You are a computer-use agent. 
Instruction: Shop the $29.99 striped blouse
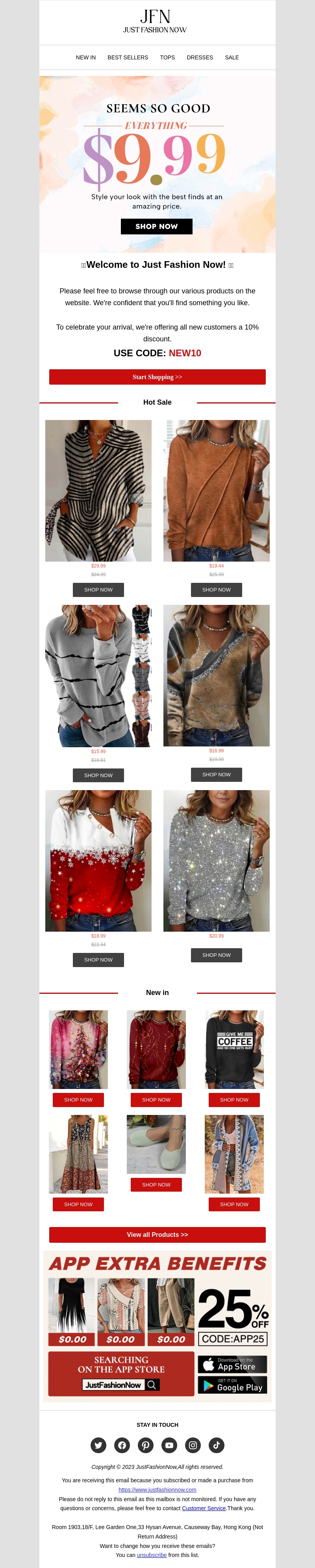(98, 590)
